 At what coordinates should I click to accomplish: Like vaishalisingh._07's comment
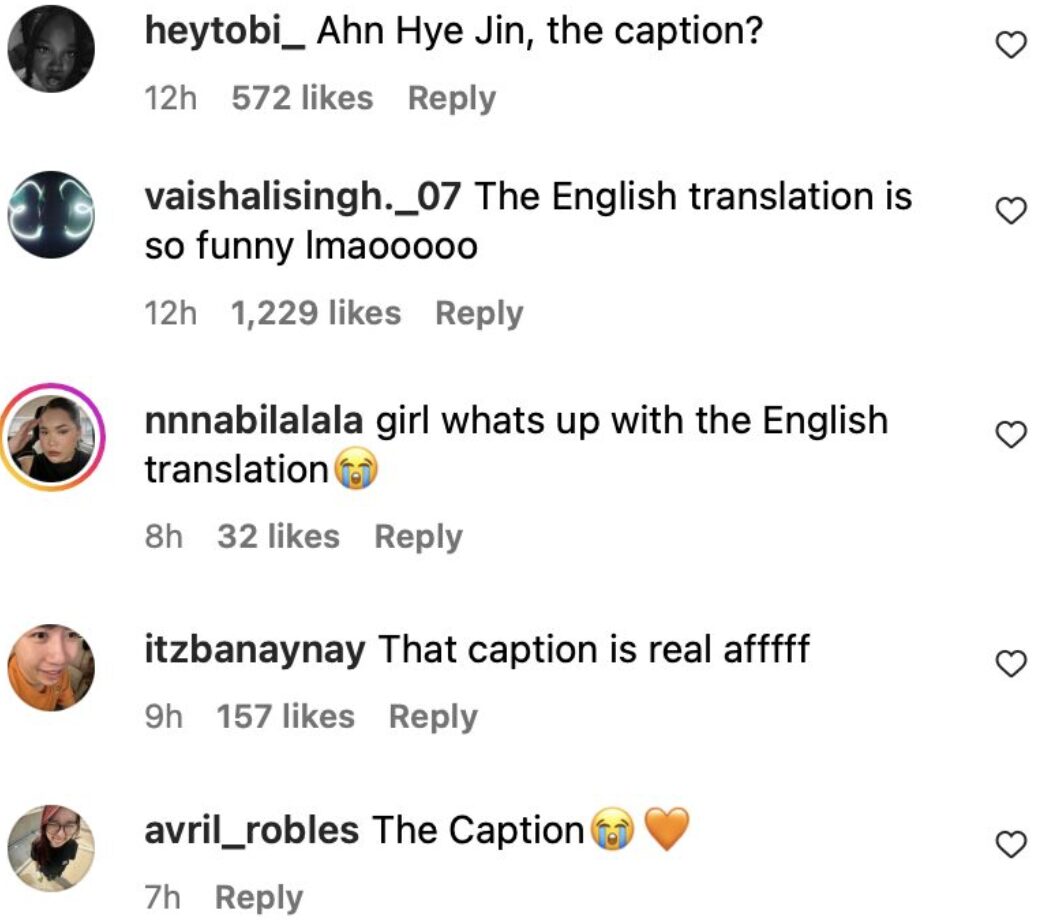(1013, 210)
